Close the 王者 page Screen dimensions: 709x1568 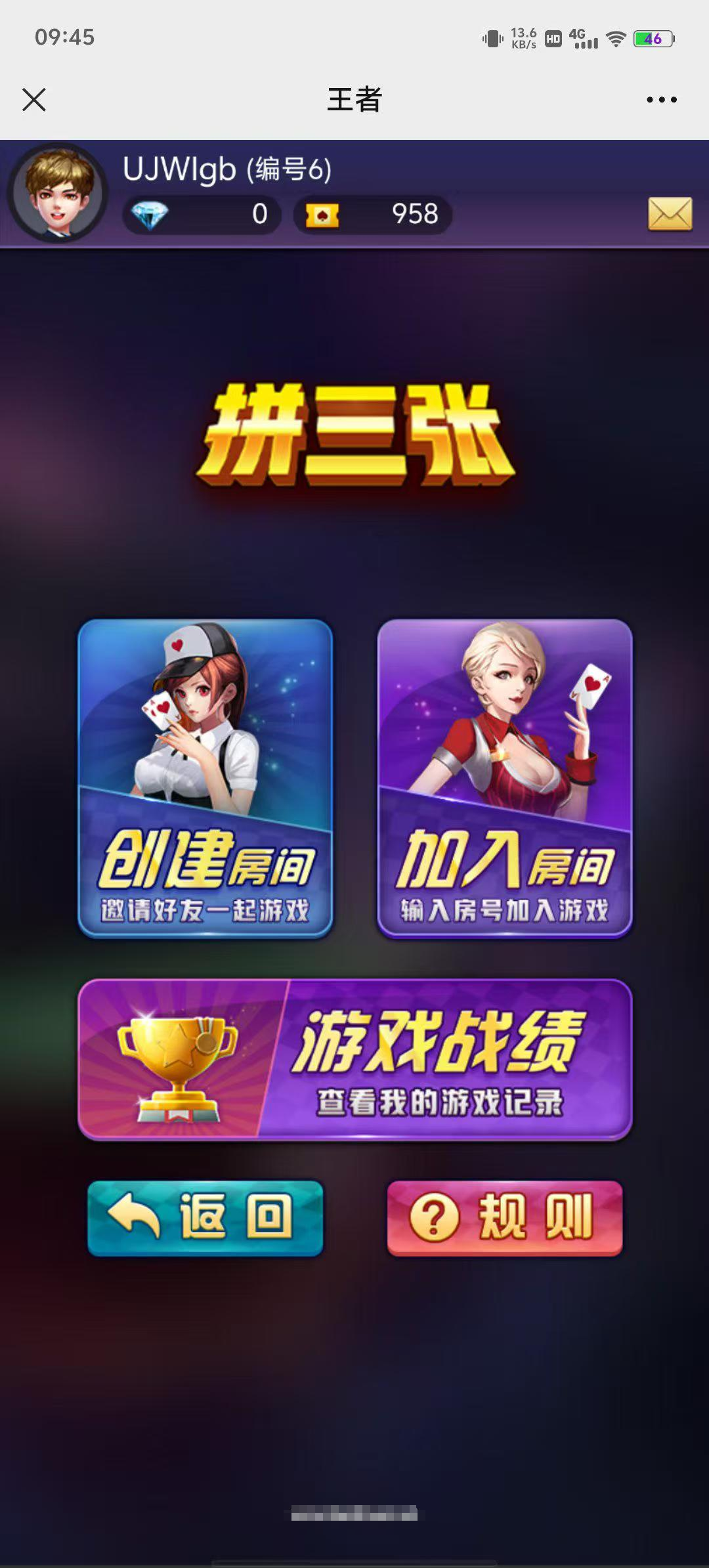pos(34,100)
